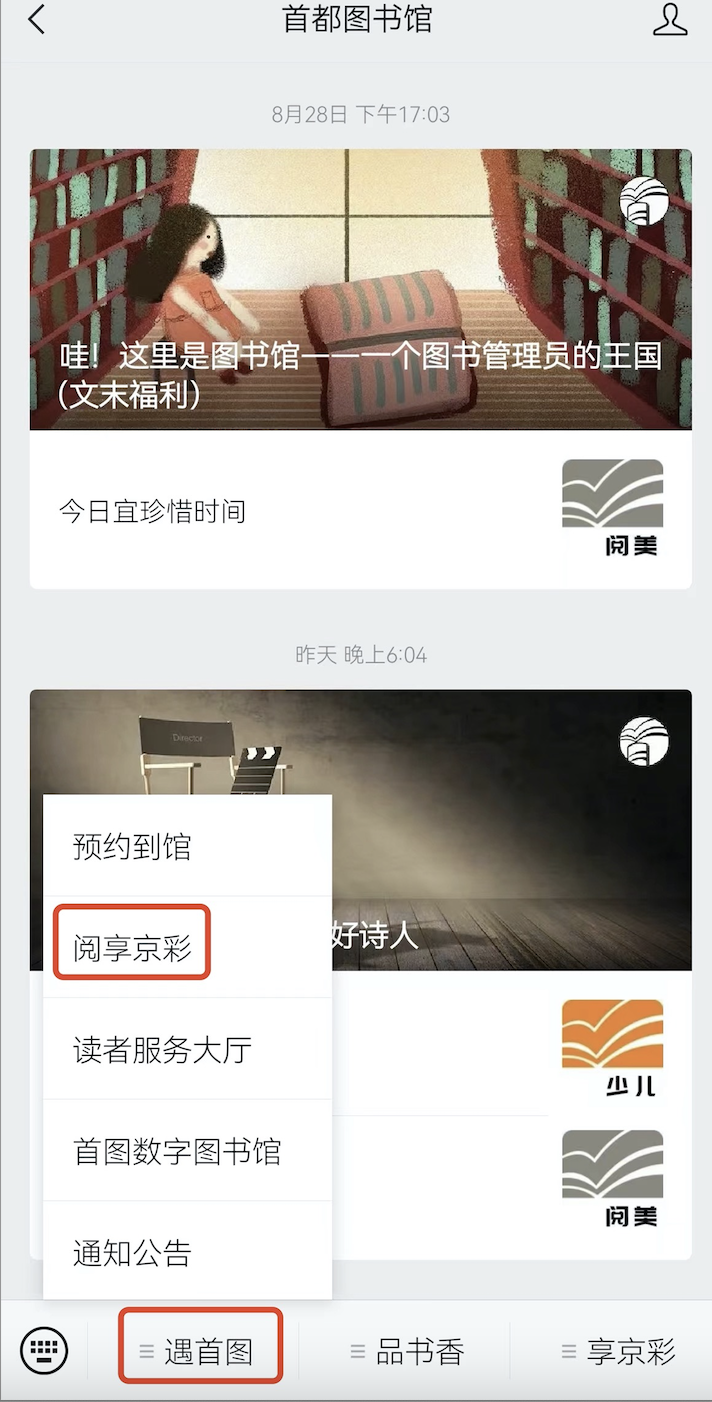Screen dimensions: 712x1402
Task: Tap the 遇首图 bottom menu
Action: click(200, 1352)
